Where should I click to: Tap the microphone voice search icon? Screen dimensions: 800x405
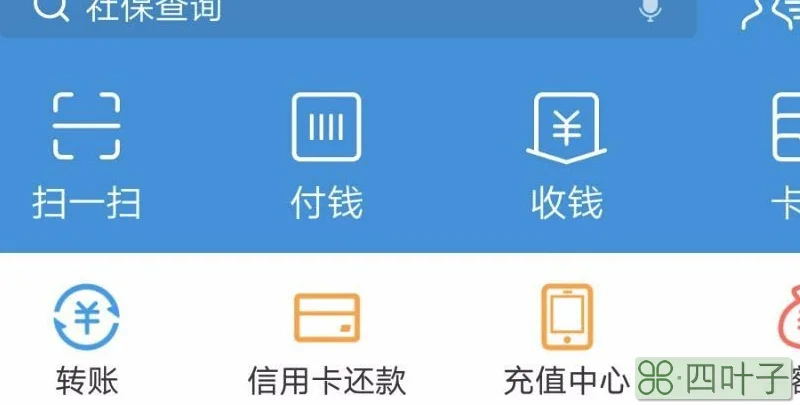tap(651, 10)
